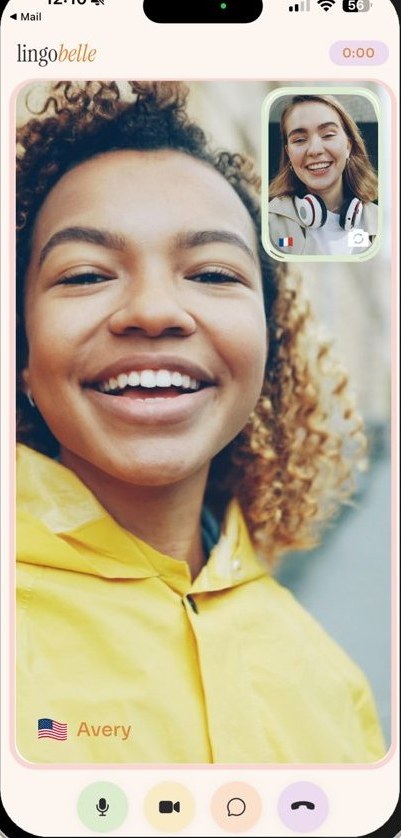Flip the camera in self-view

pos(358,238)
